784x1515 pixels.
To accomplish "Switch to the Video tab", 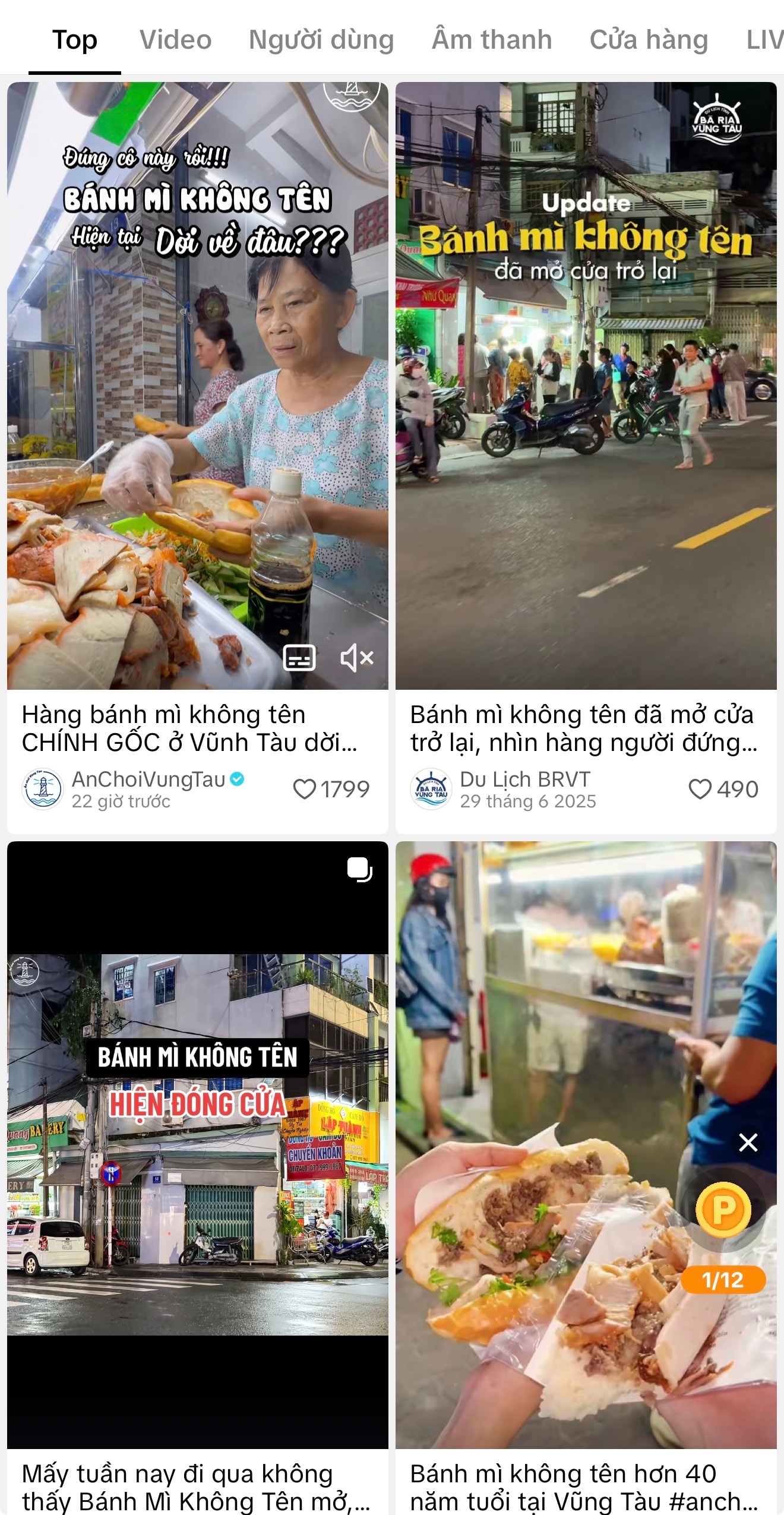I will (x=175, y=40).
